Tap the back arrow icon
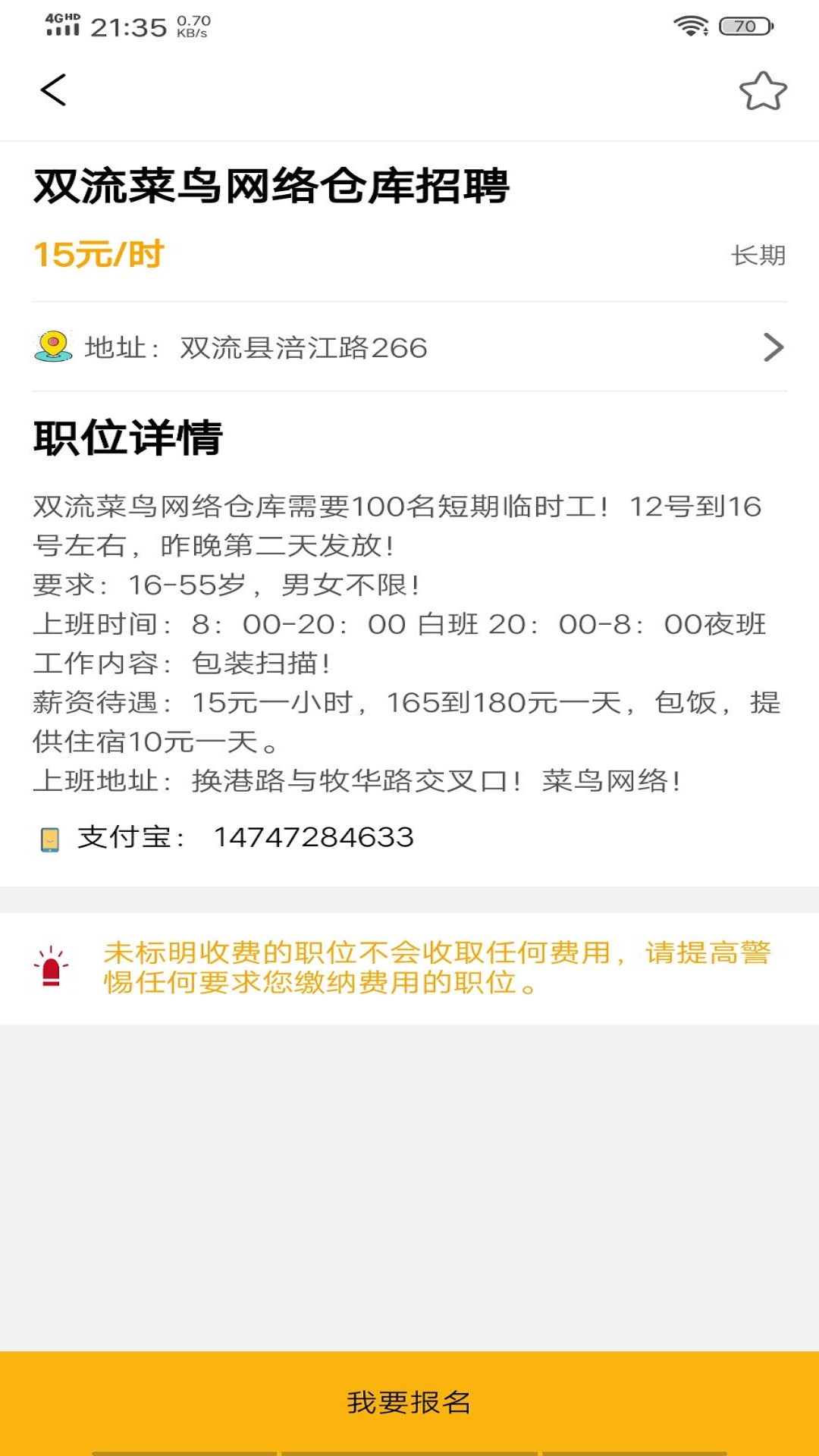Screen dimensions: 819x1456 coord(53,90)
